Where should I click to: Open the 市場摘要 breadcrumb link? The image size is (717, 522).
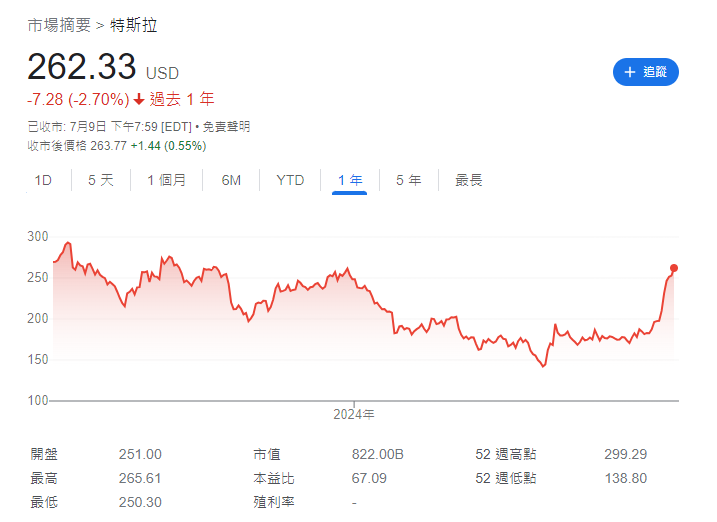58,23
